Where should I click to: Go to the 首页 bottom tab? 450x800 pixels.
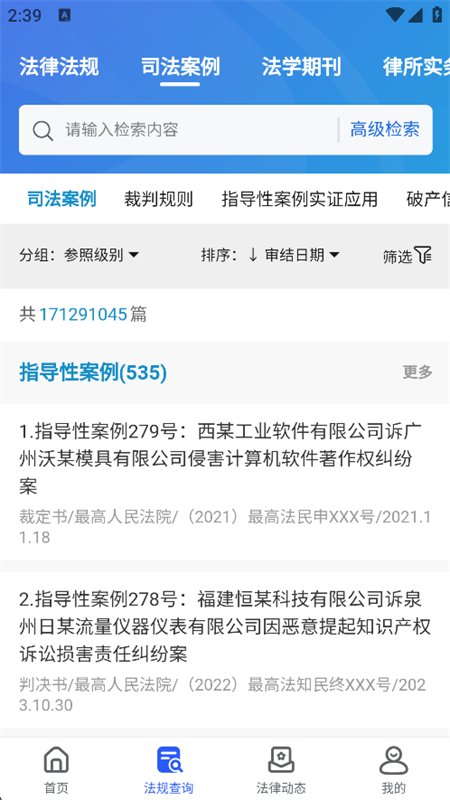point(56,769)
